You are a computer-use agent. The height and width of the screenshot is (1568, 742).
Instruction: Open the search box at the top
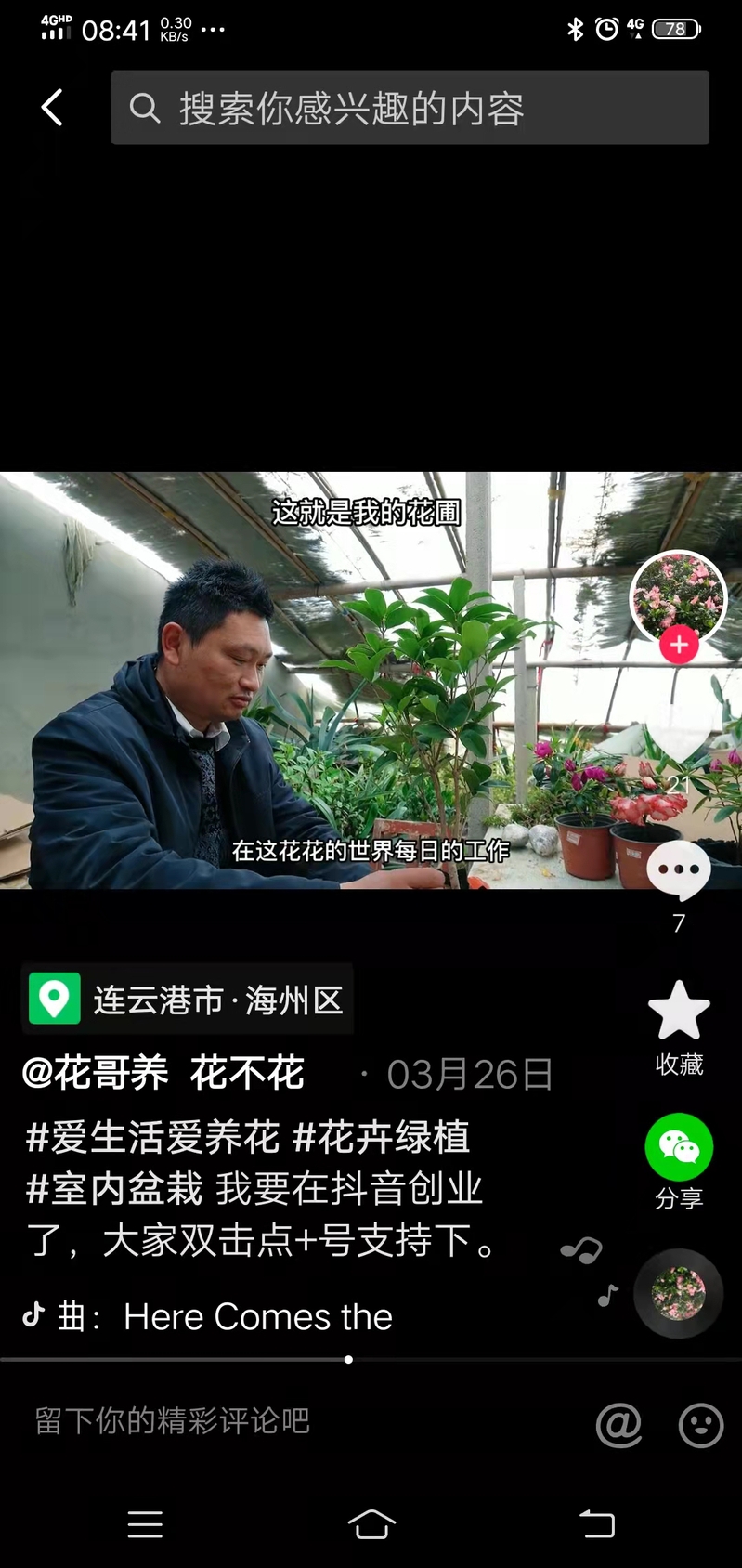coord(410,108)
